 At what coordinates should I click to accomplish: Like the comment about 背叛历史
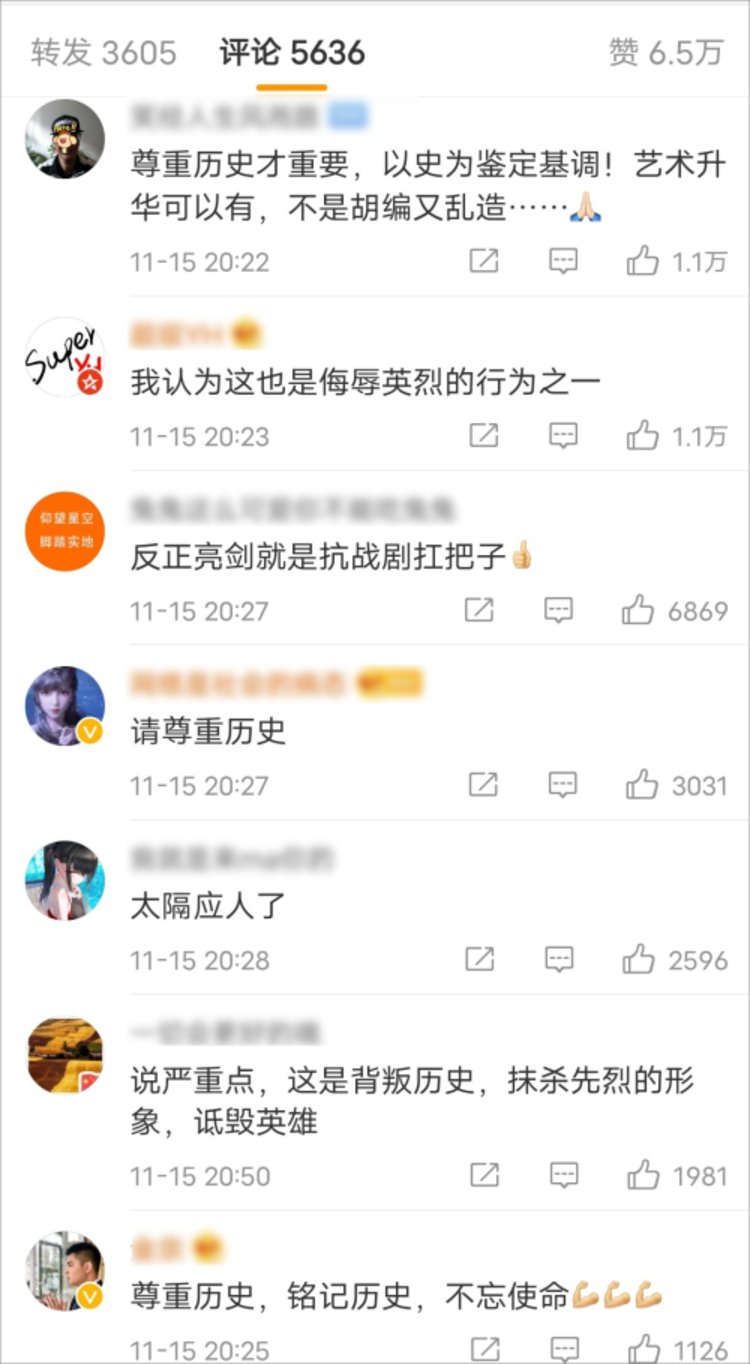676,1175
